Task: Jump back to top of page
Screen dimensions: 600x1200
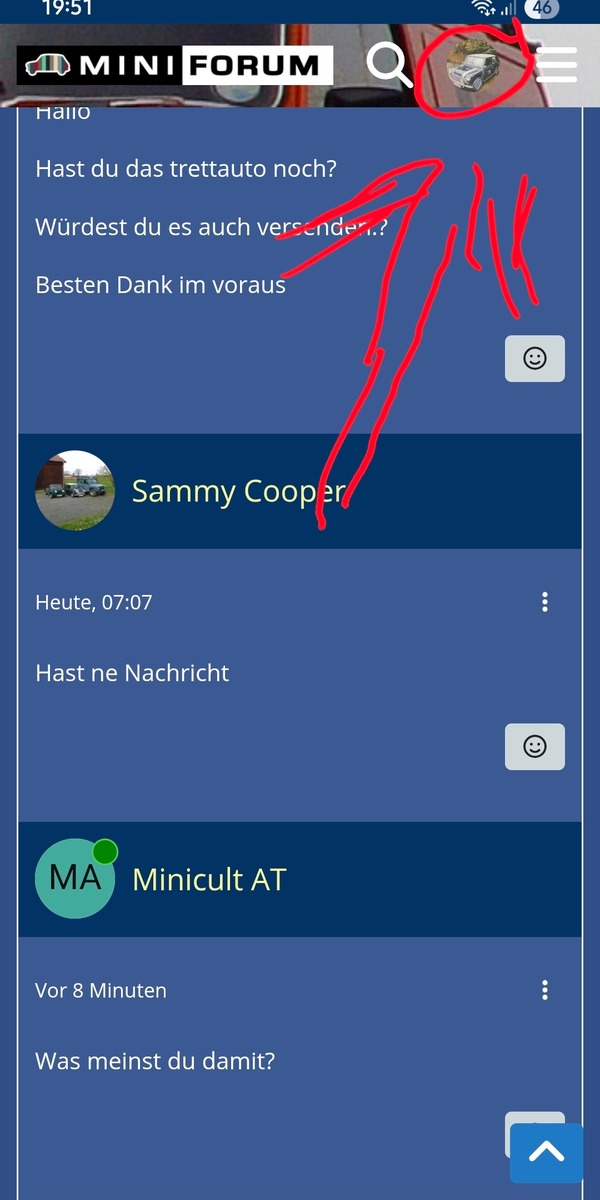Action: tap(546, 1152)
